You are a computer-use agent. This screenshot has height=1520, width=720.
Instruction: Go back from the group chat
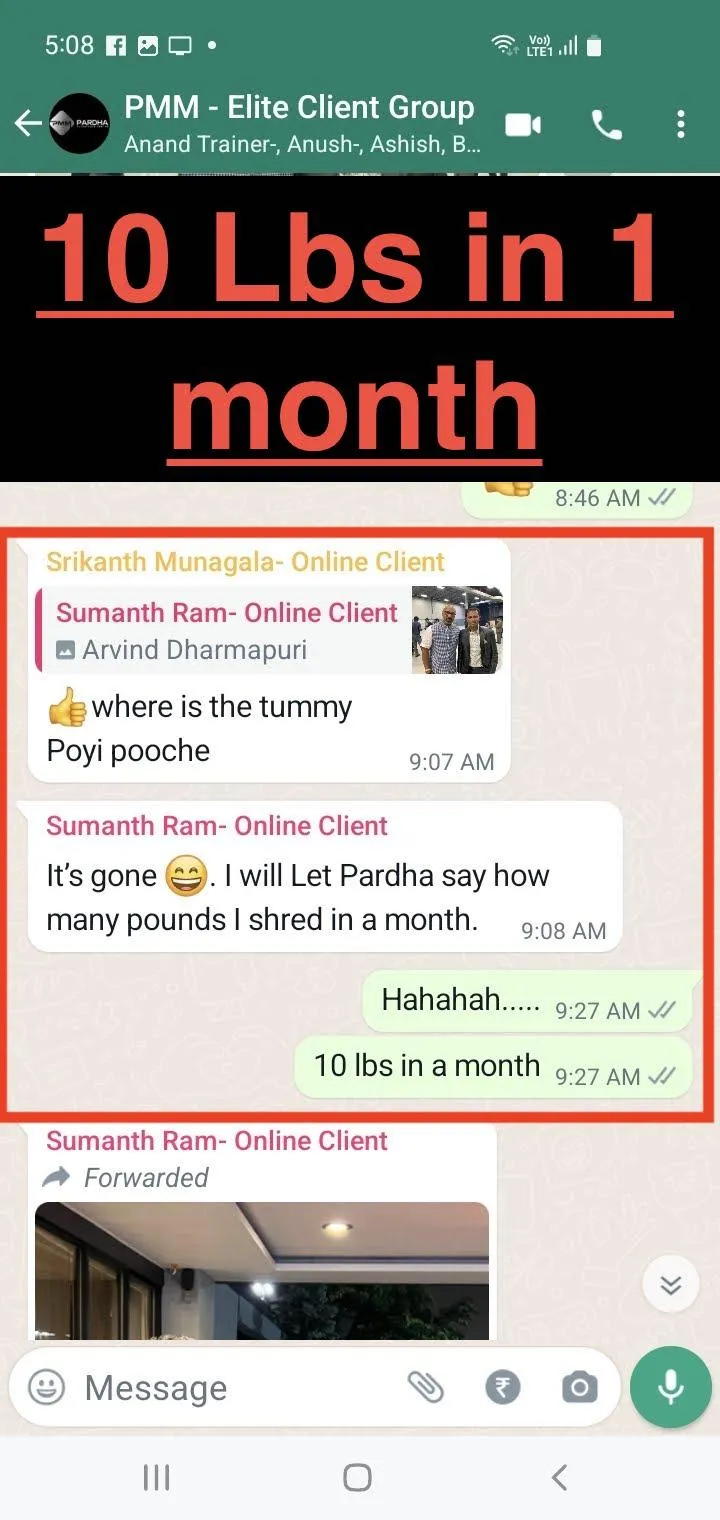tap(28, 124)
